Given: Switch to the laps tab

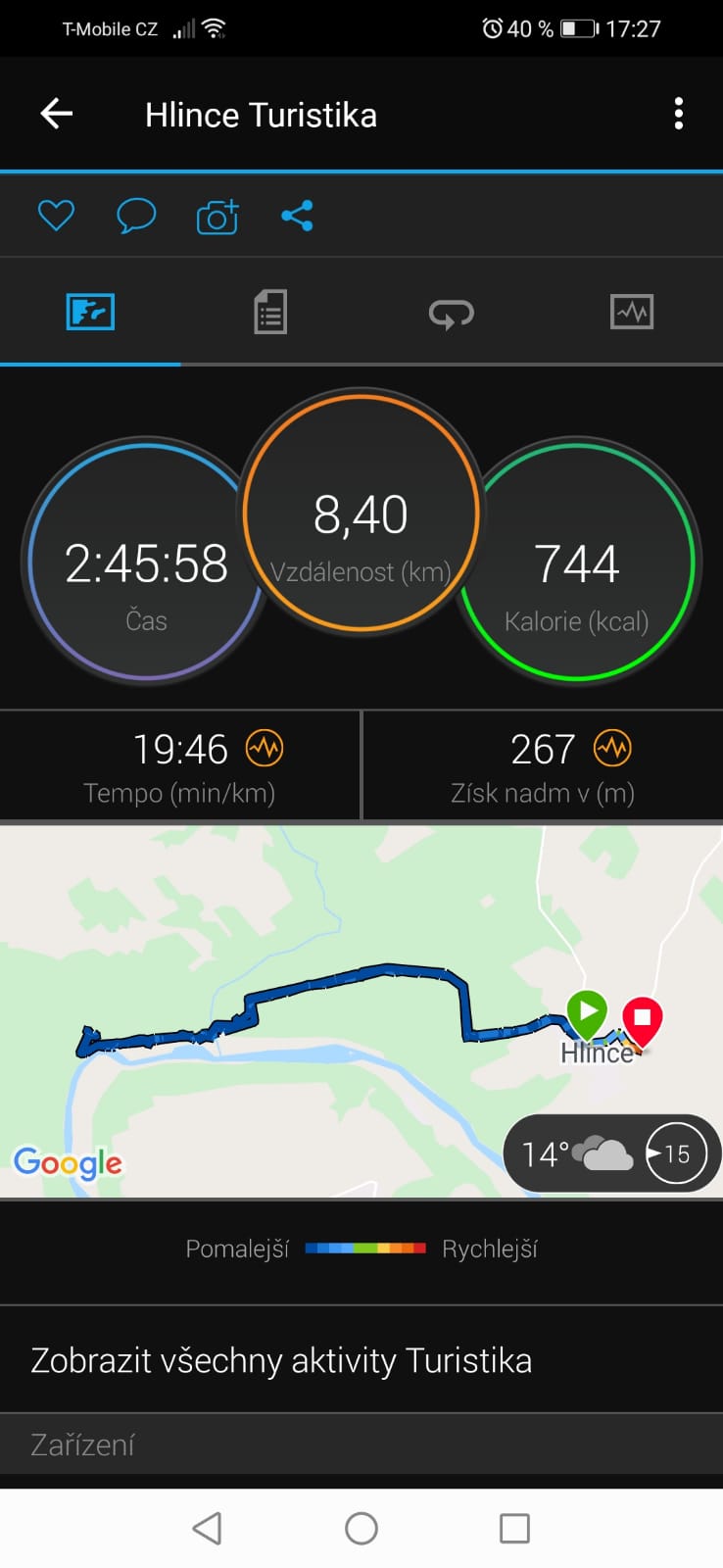Looking at the screenshot, I should (452, 314).
